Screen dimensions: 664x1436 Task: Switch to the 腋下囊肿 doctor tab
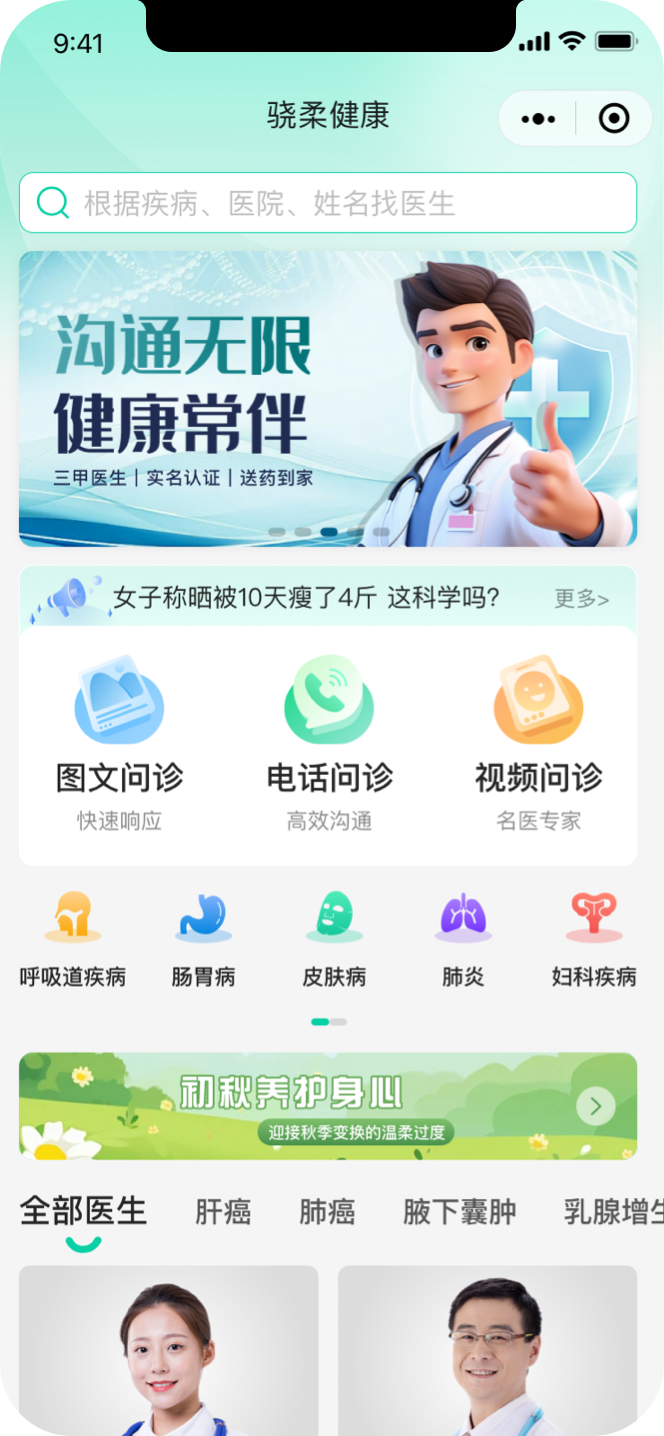point(459,1212)
